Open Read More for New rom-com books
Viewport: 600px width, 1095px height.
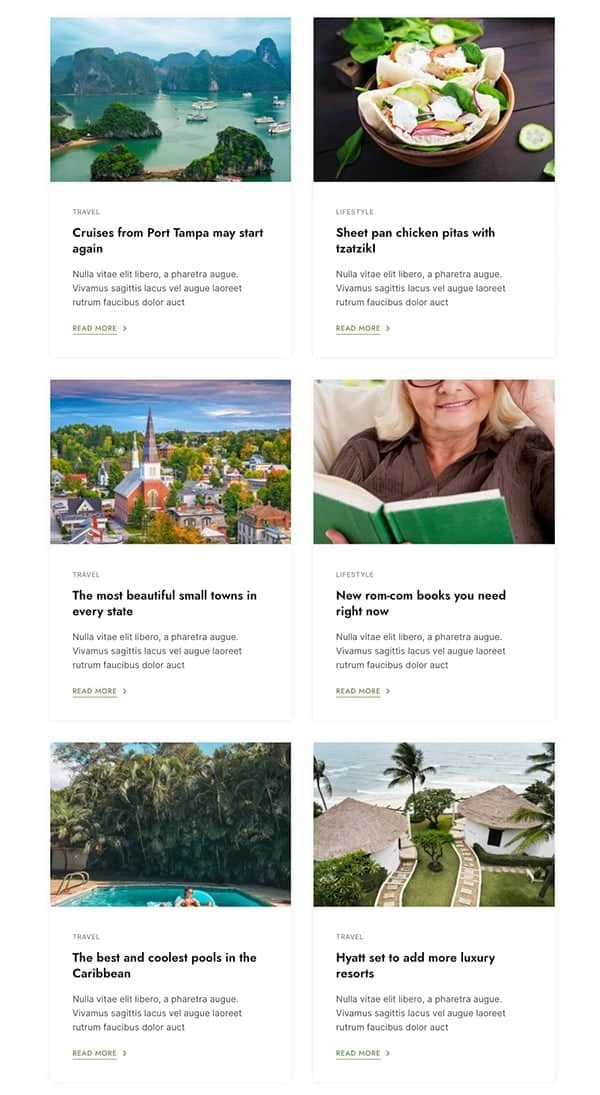pyautogui.click(x=363, y=691)
